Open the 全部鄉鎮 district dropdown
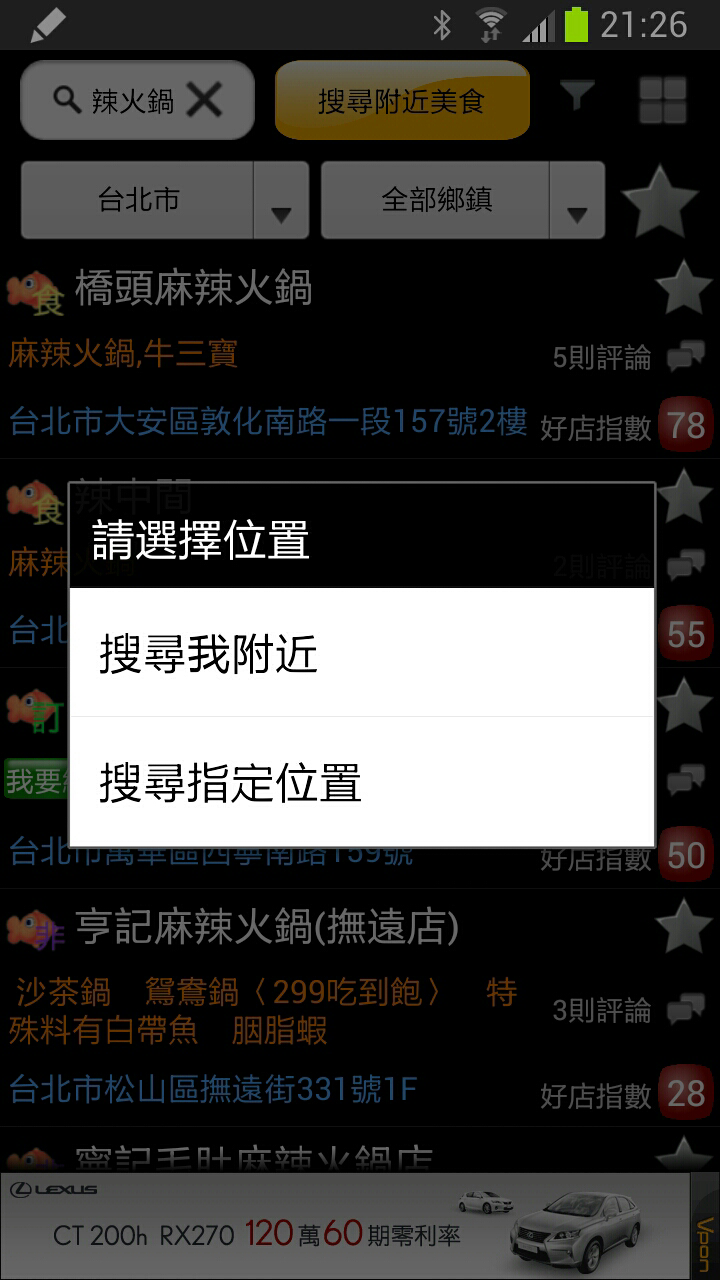This screenshot has width=720, height=1280. (x=462, y=200)
